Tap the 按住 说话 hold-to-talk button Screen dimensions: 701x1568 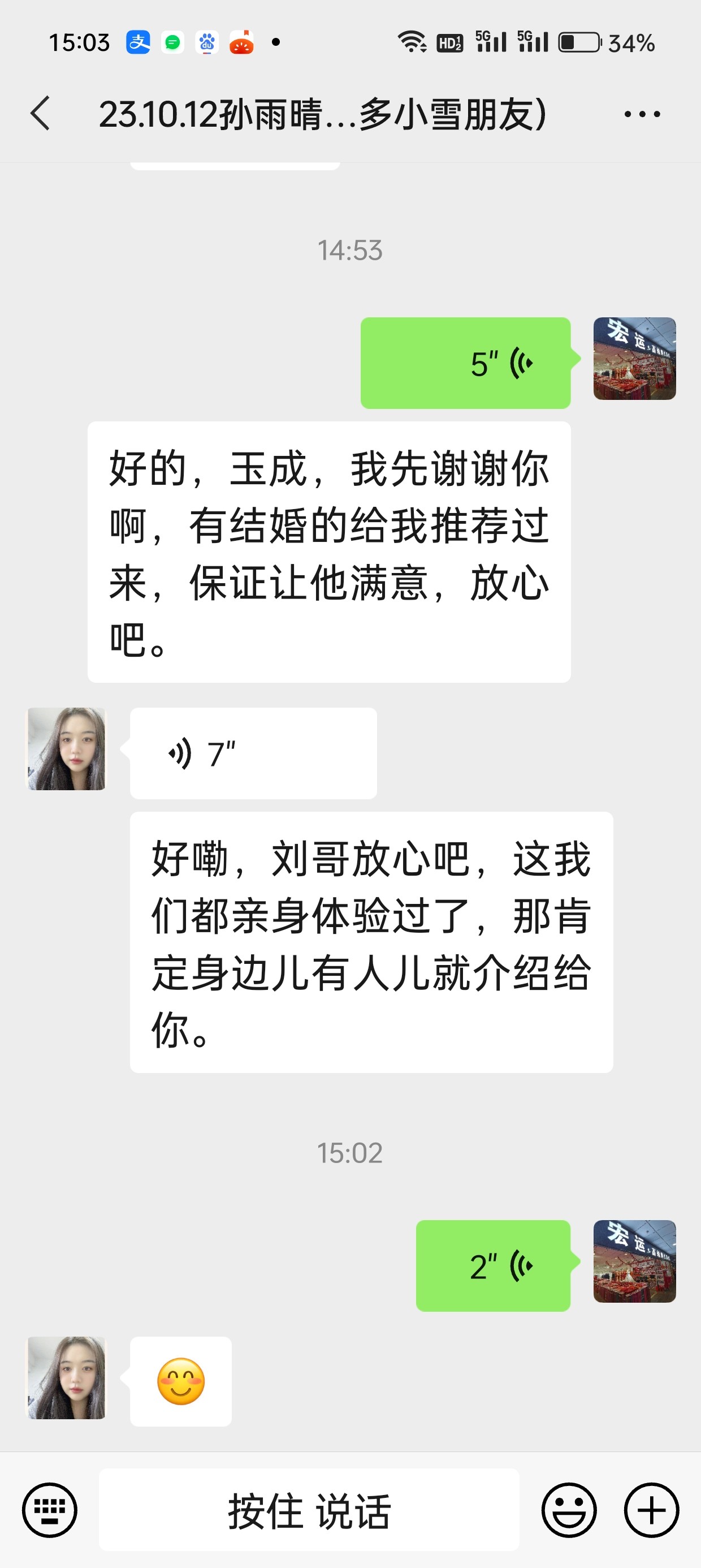(309, 1510)
